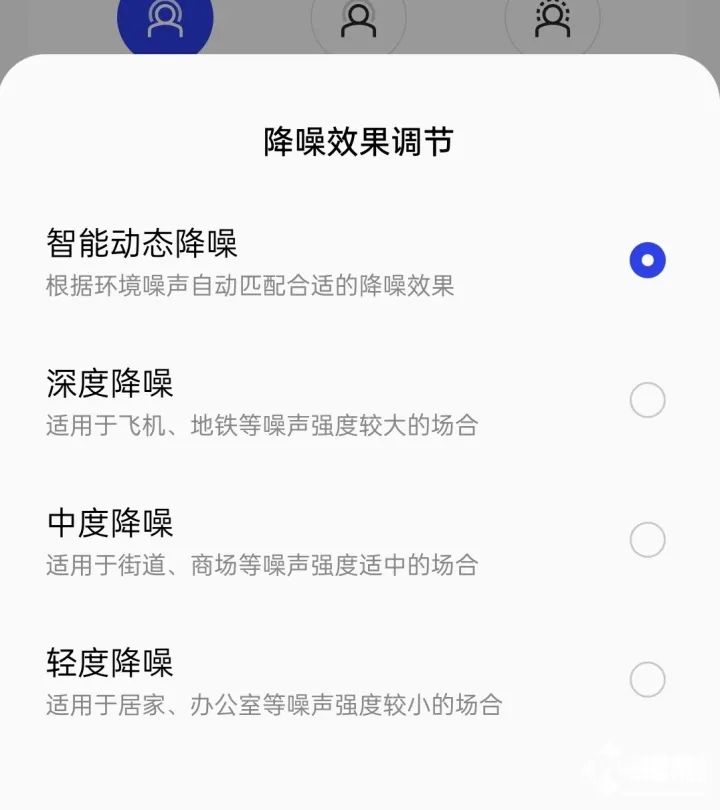
Task: Select the 轻度降噪 radio button
Action: (x=648, y=678)
